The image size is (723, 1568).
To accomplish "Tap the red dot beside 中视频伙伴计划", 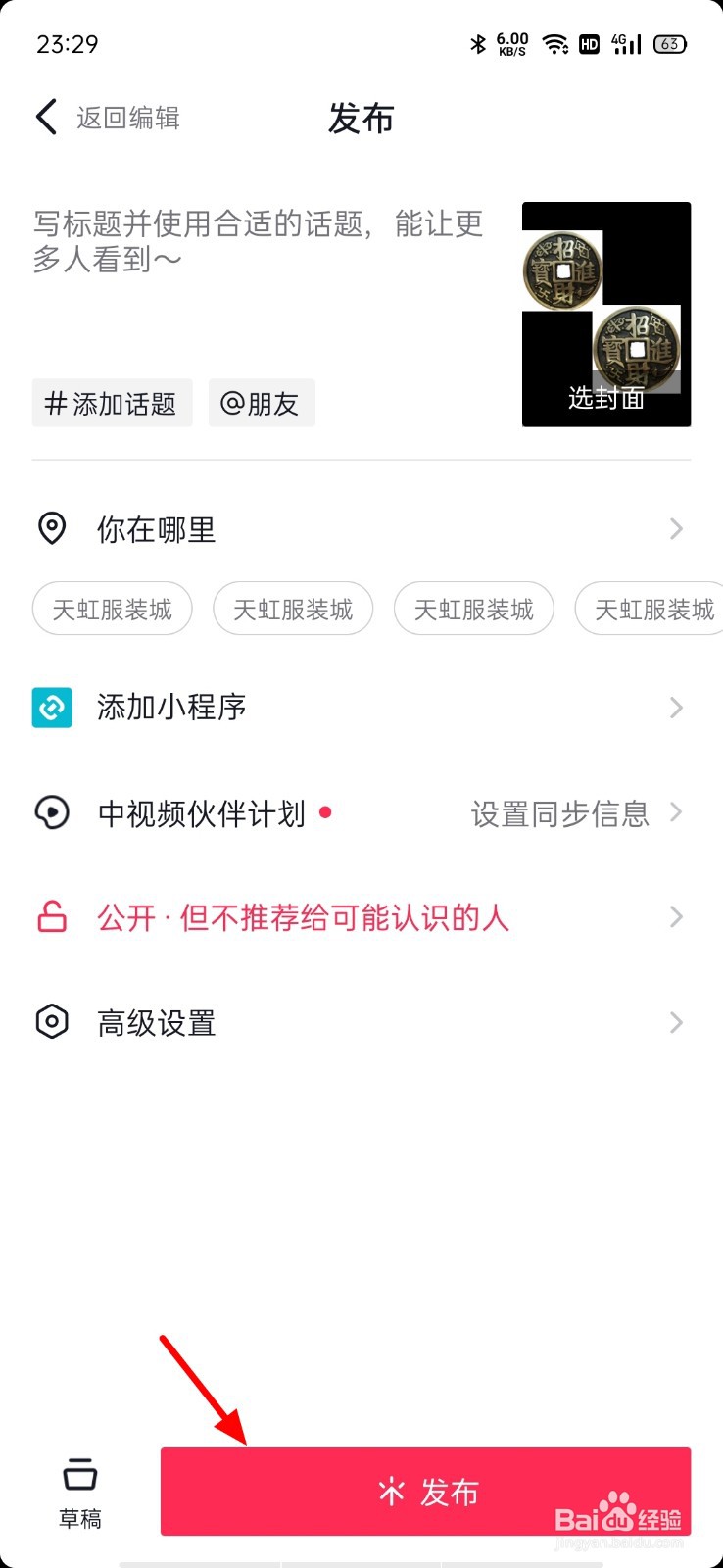I will coord(327,812).
